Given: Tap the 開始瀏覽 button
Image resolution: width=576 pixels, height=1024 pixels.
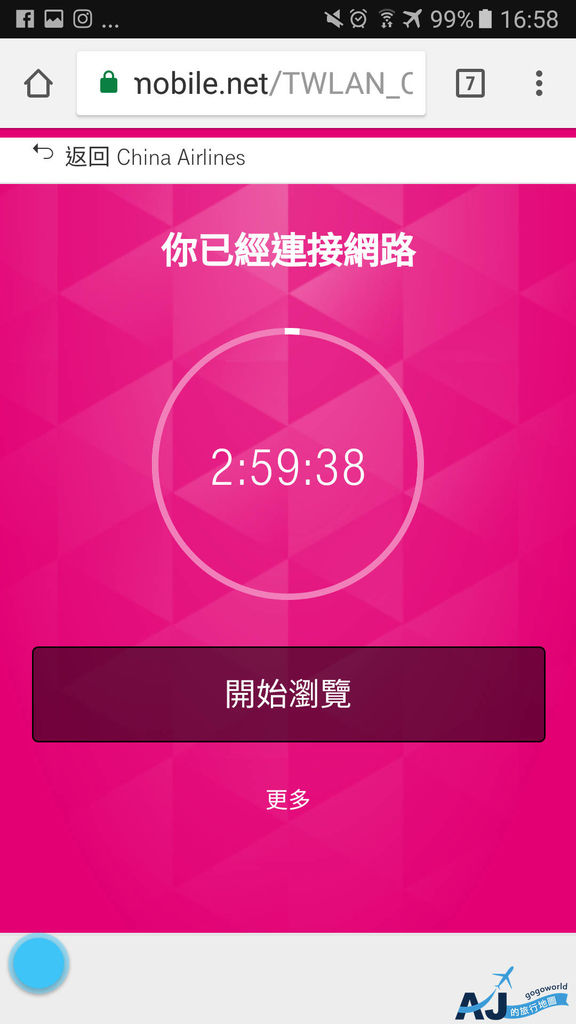Looking at the screenshot, I should click(x=289, y=694).
